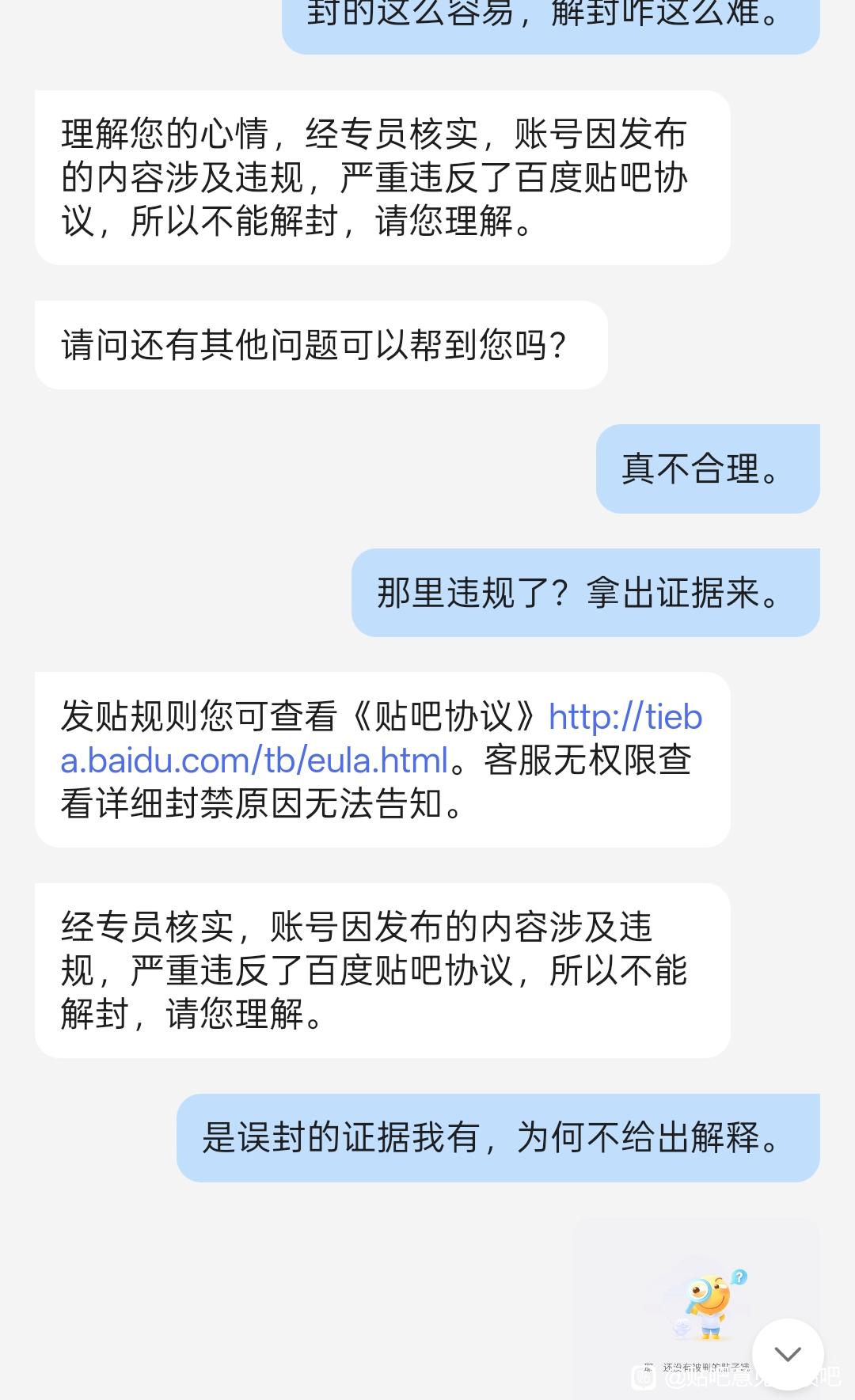Tap the scroll-to-bottom chevron button

tap(787, 1353)
